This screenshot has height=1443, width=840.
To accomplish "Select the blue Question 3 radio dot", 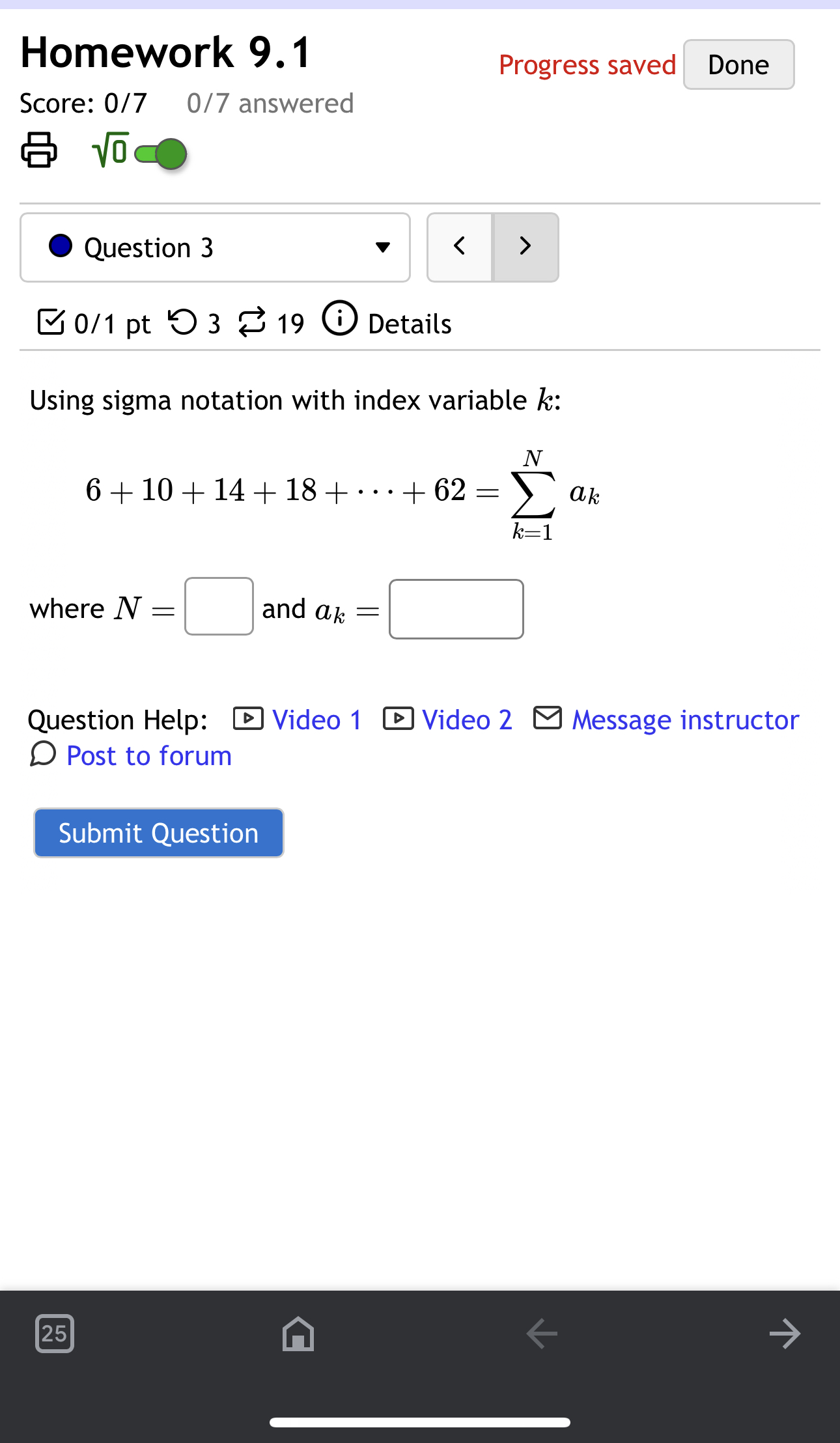I will [61, 247].
